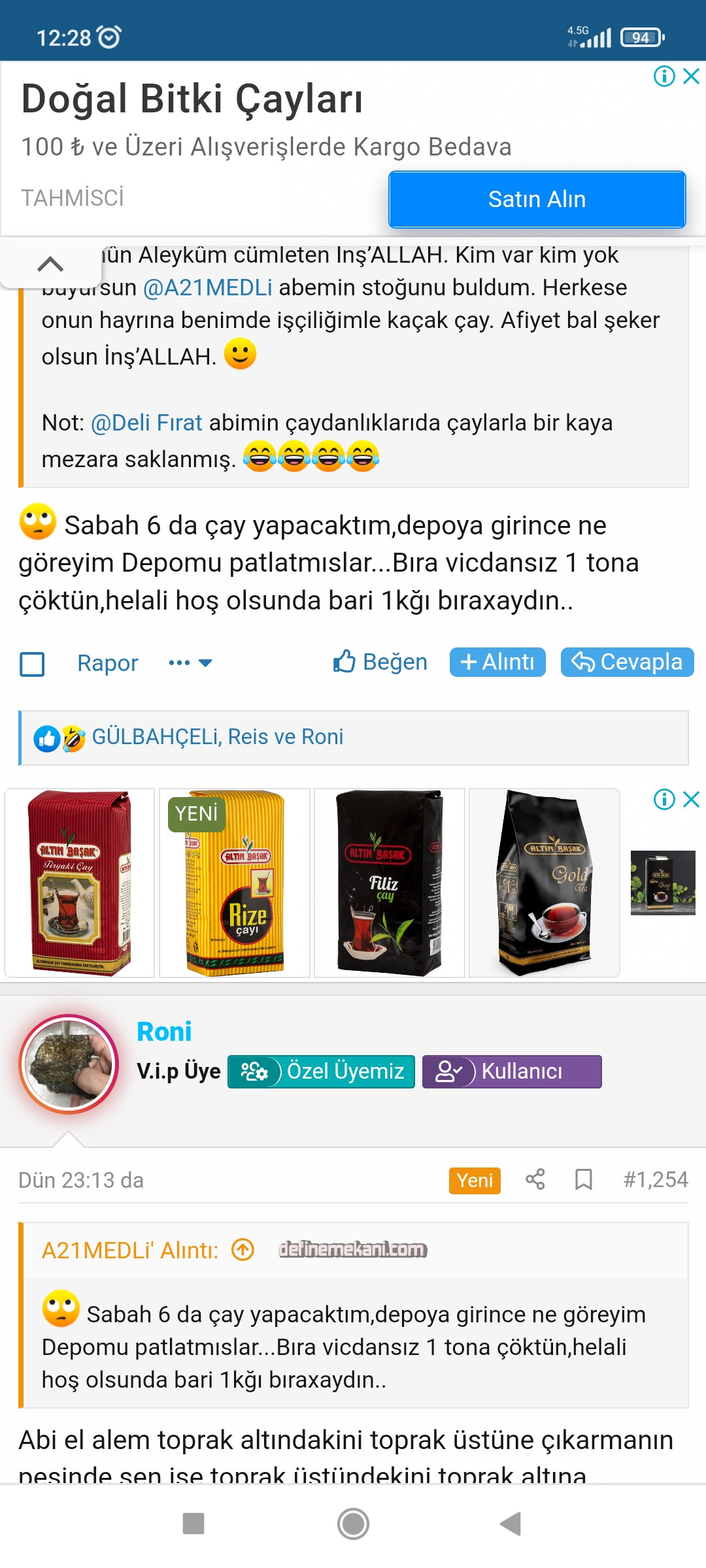706x1568 pixels.
Task: Open the Altın Başak Gold Tea ad
Action: coord(544,883)
